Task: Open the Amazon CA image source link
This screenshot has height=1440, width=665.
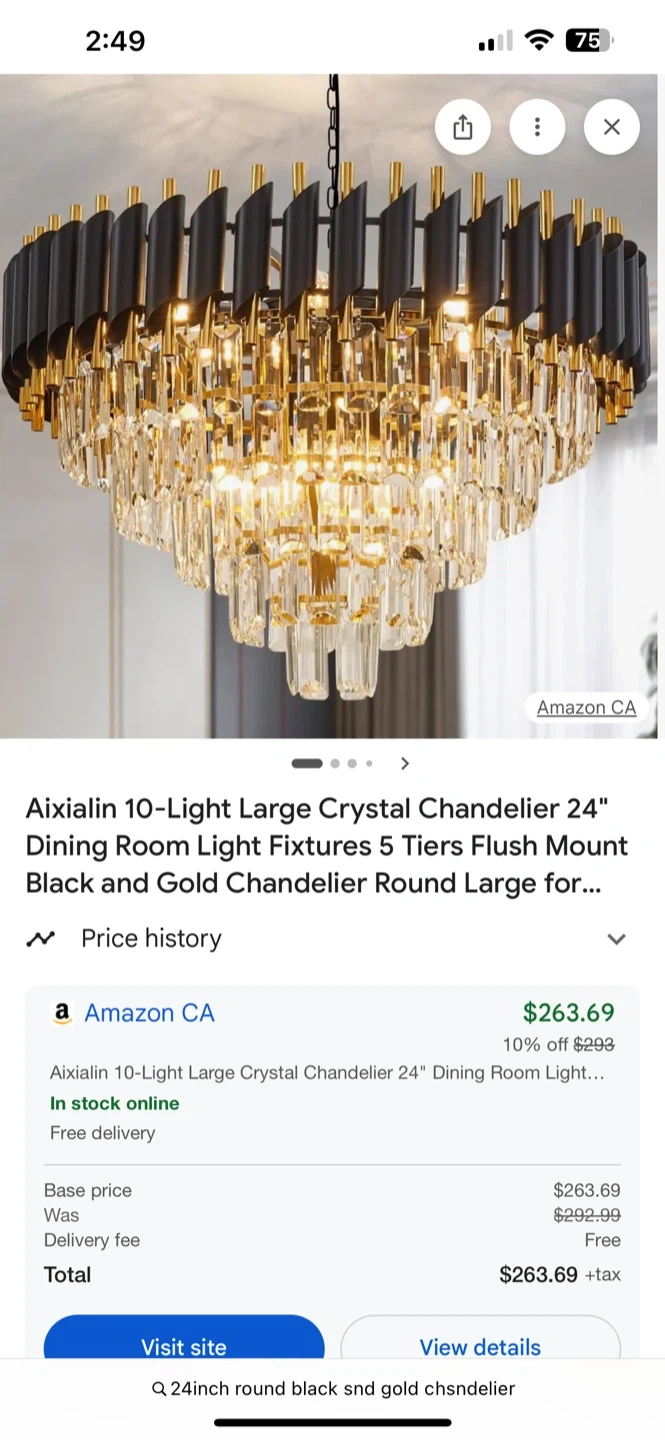Action: coord(586,707)
